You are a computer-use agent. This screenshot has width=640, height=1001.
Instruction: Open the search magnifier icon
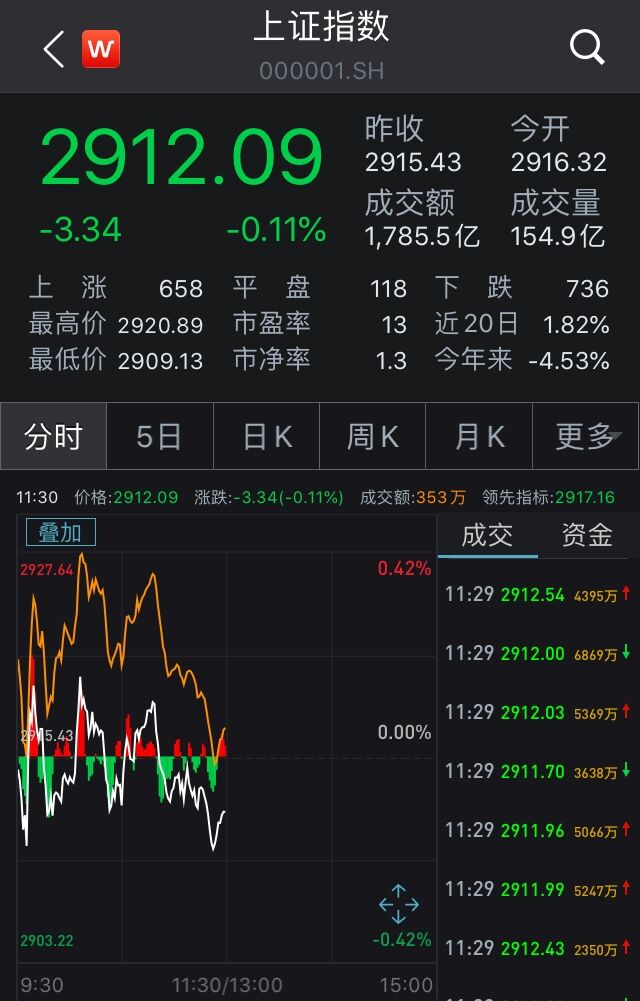point(587,47)
